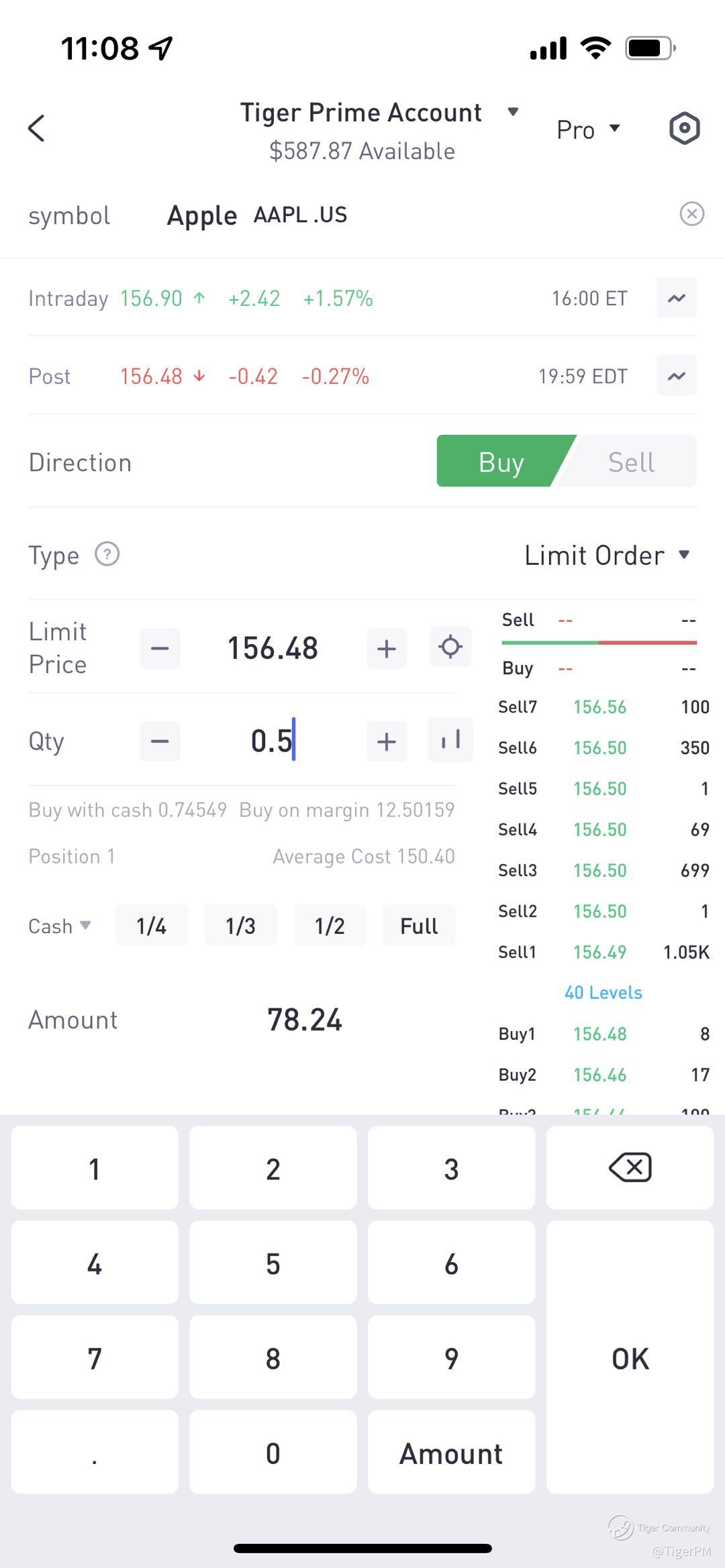Image resolution: width=725 pixels, height=1568 pixels.
Task: Open the trade settings hexagon icon
Action: click(x=684, y=128)
